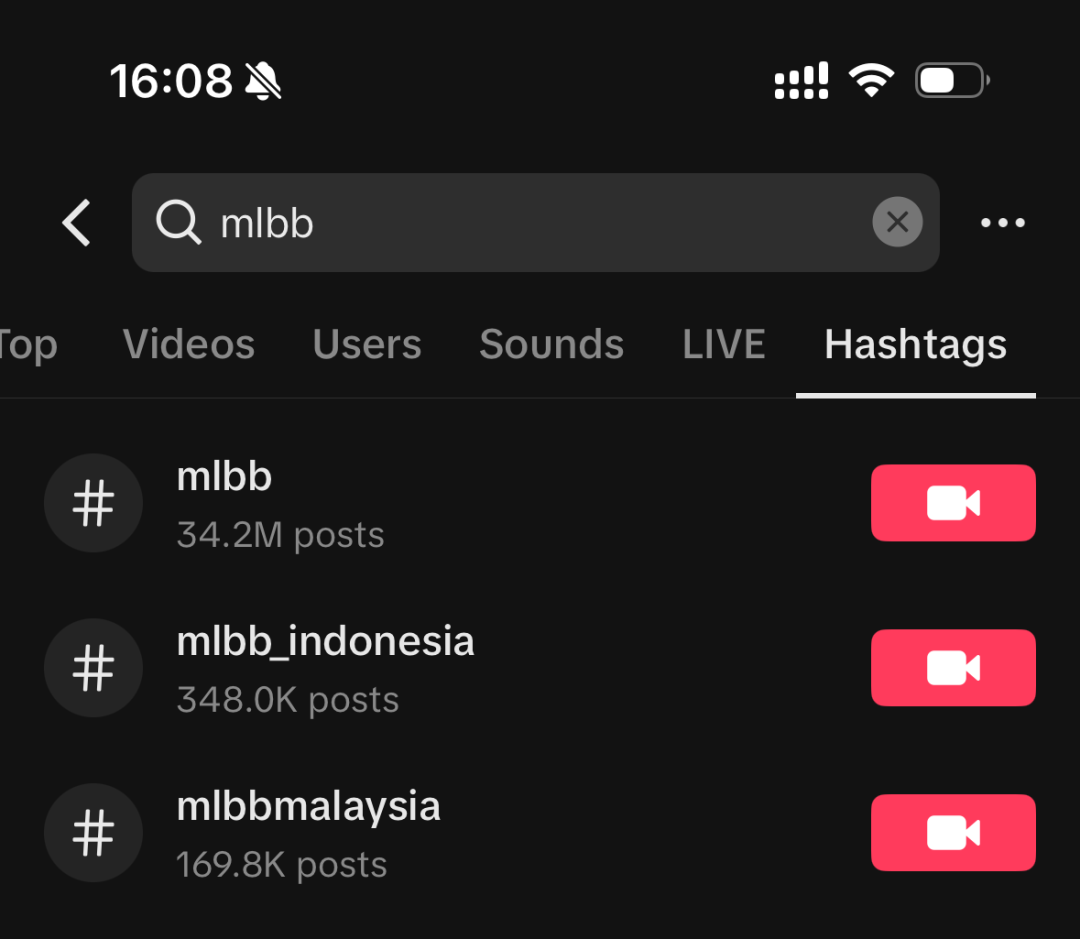1080x939 pixels.
Task: Switch to the LIVE tab
Action: click(724, 345)
